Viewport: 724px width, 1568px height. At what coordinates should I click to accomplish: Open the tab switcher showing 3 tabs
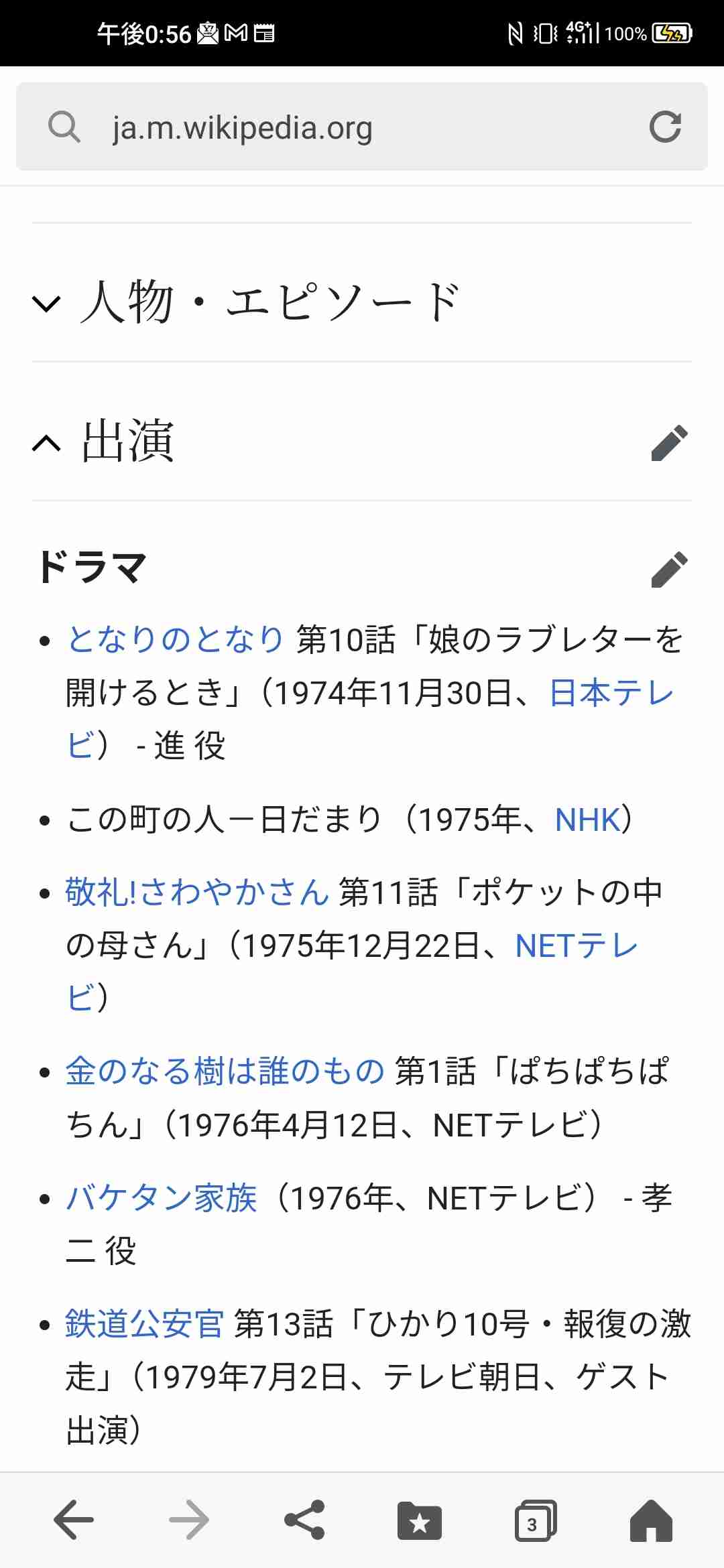click(x=535, y=1520)
